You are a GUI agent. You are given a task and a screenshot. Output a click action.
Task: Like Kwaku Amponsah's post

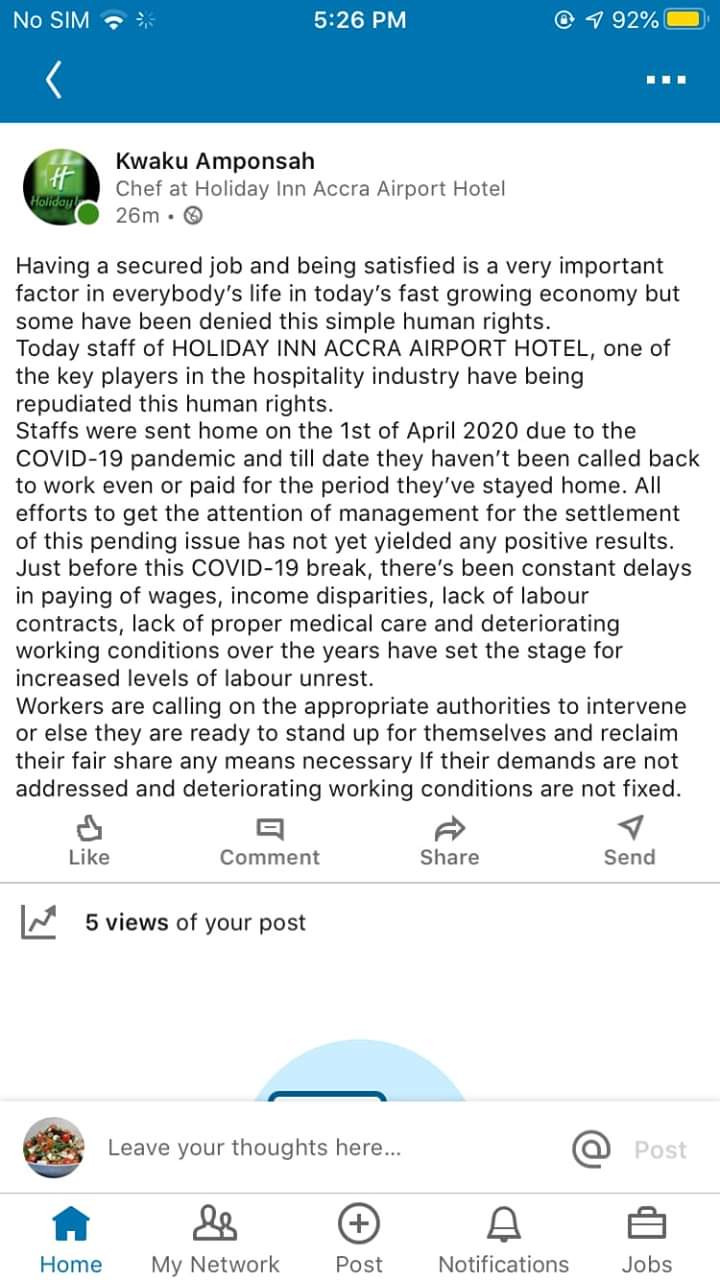tap(89, 841)
